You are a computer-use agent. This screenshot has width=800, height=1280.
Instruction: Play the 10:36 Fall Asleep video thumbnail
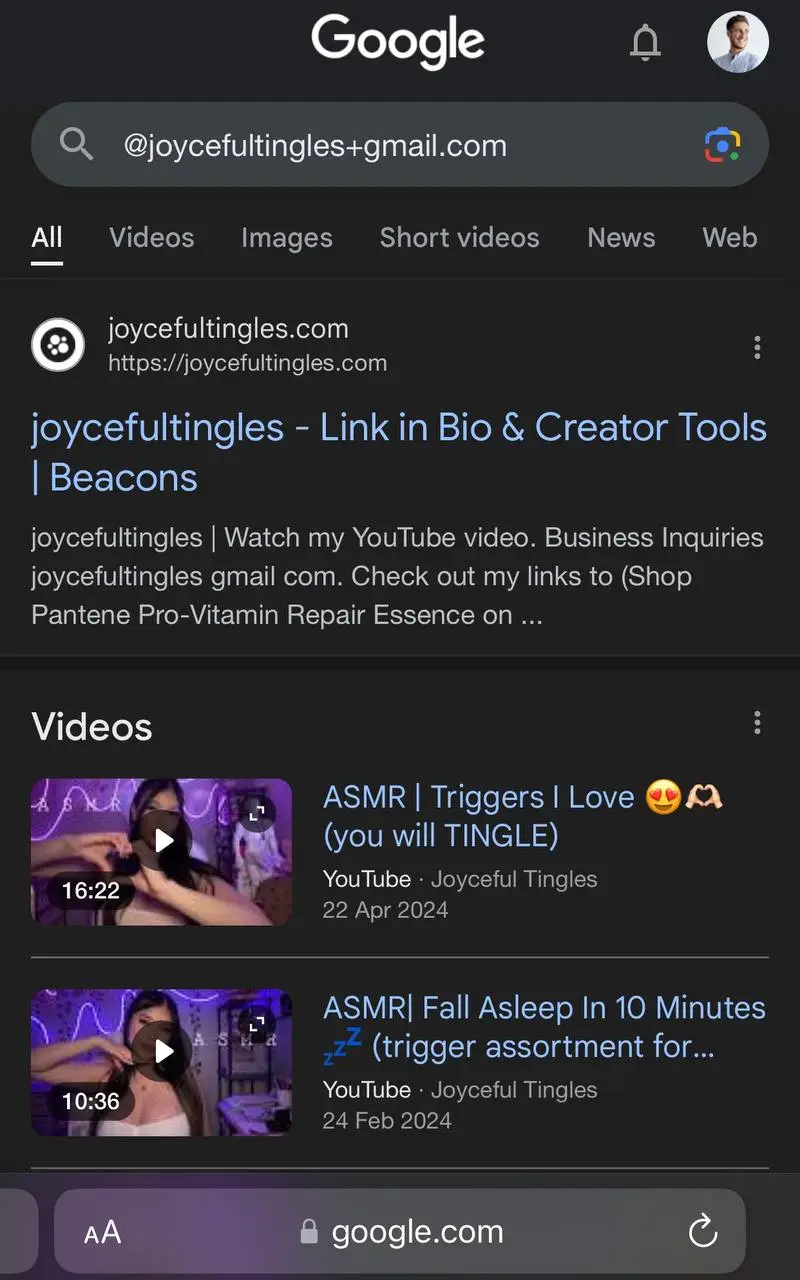162,1062
